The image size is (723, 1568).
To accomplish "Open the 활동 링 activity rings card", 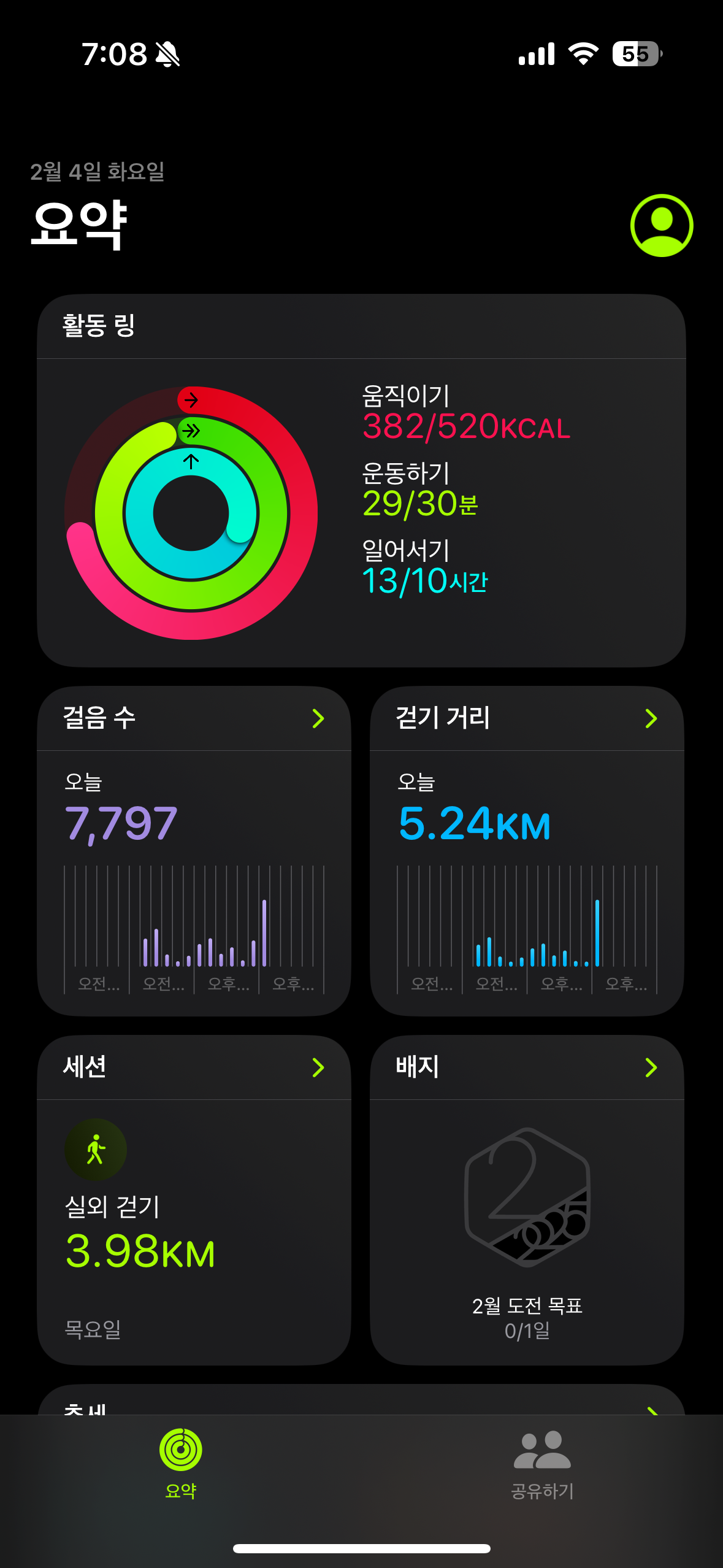I will 361,480.
